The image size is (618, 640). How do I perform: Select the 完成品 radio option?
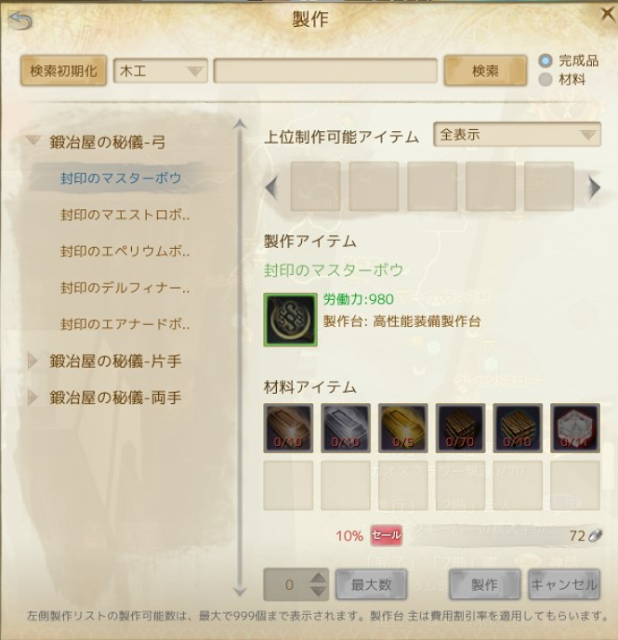(x=546, y=60)
